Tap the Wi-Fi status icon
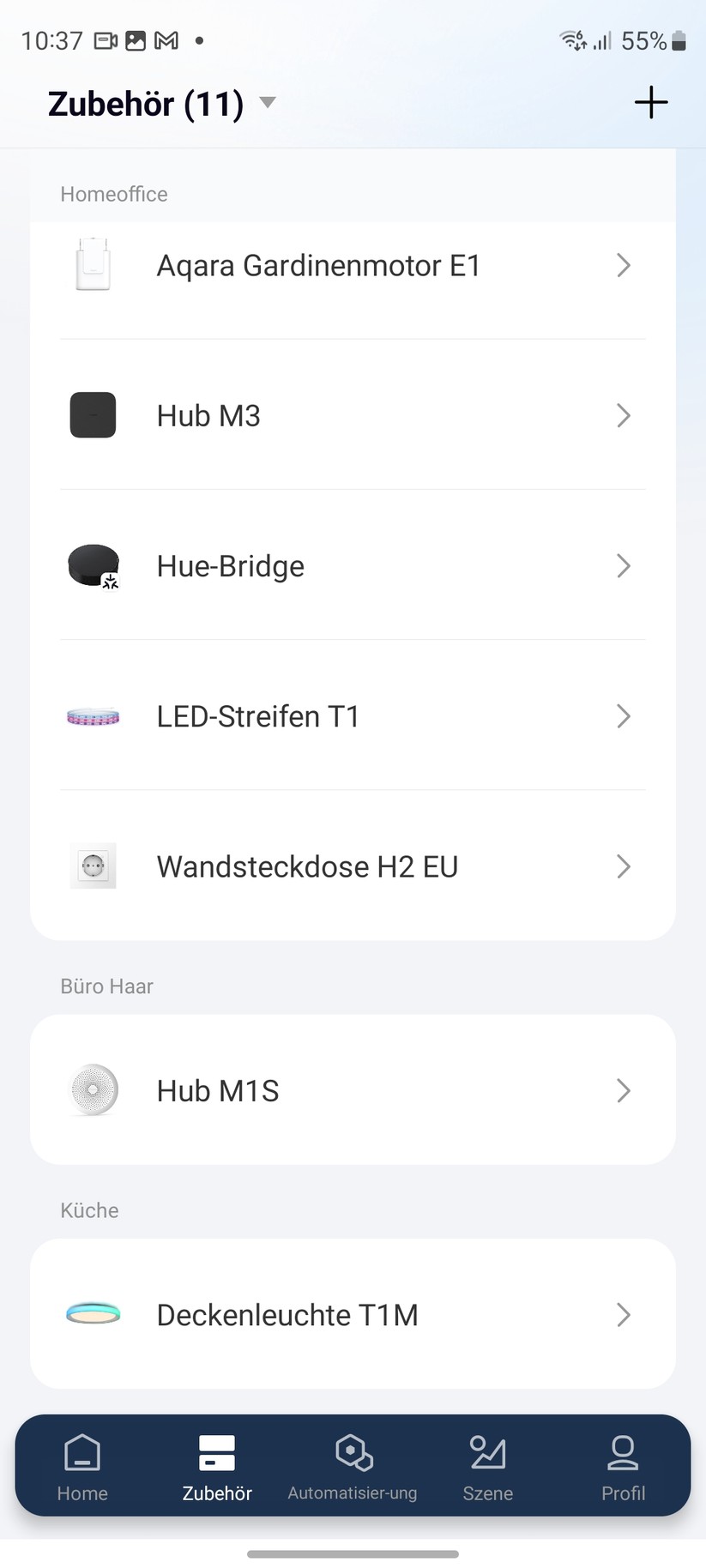Screen dimensions: 706x1568 click(571, 39)
